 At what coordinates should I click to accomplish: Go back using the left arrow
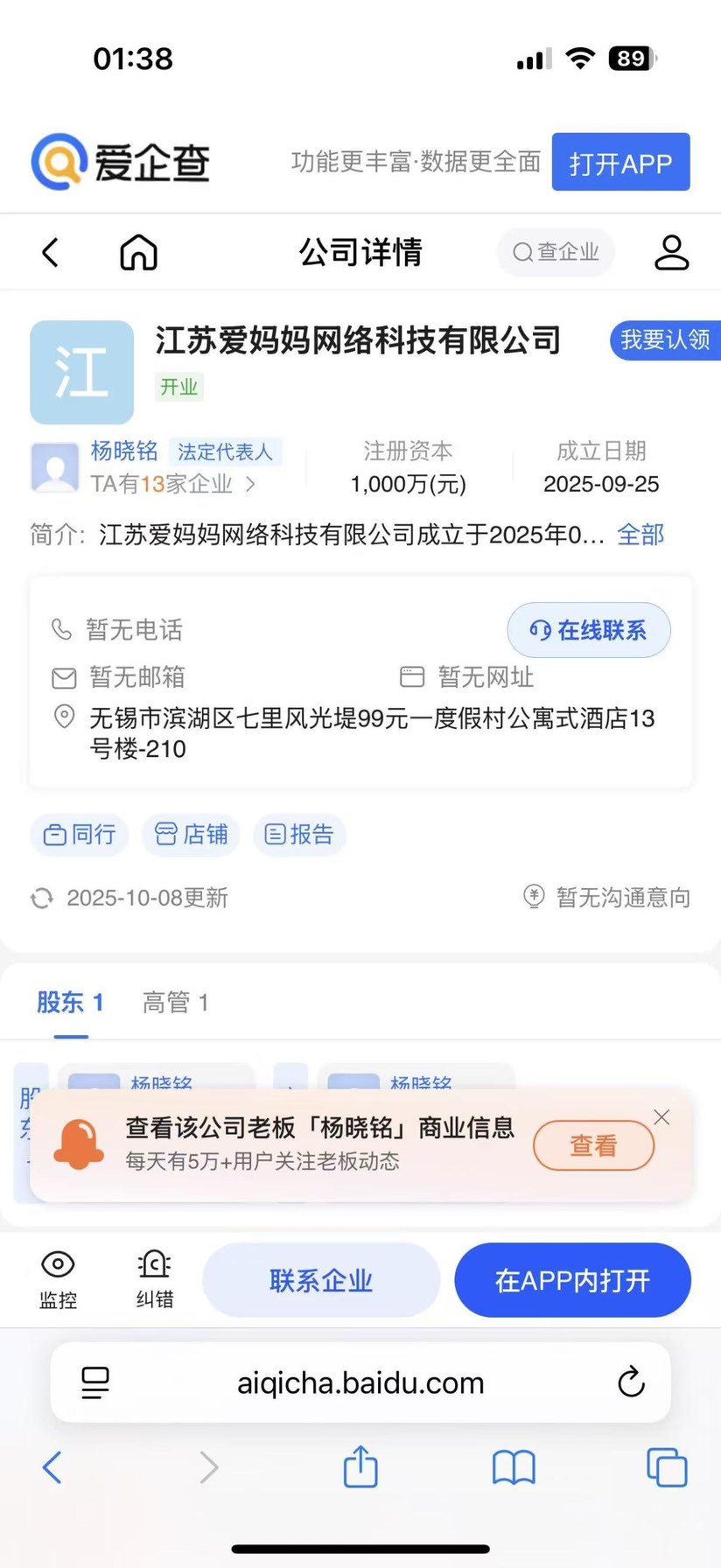(x=51, y=253)
